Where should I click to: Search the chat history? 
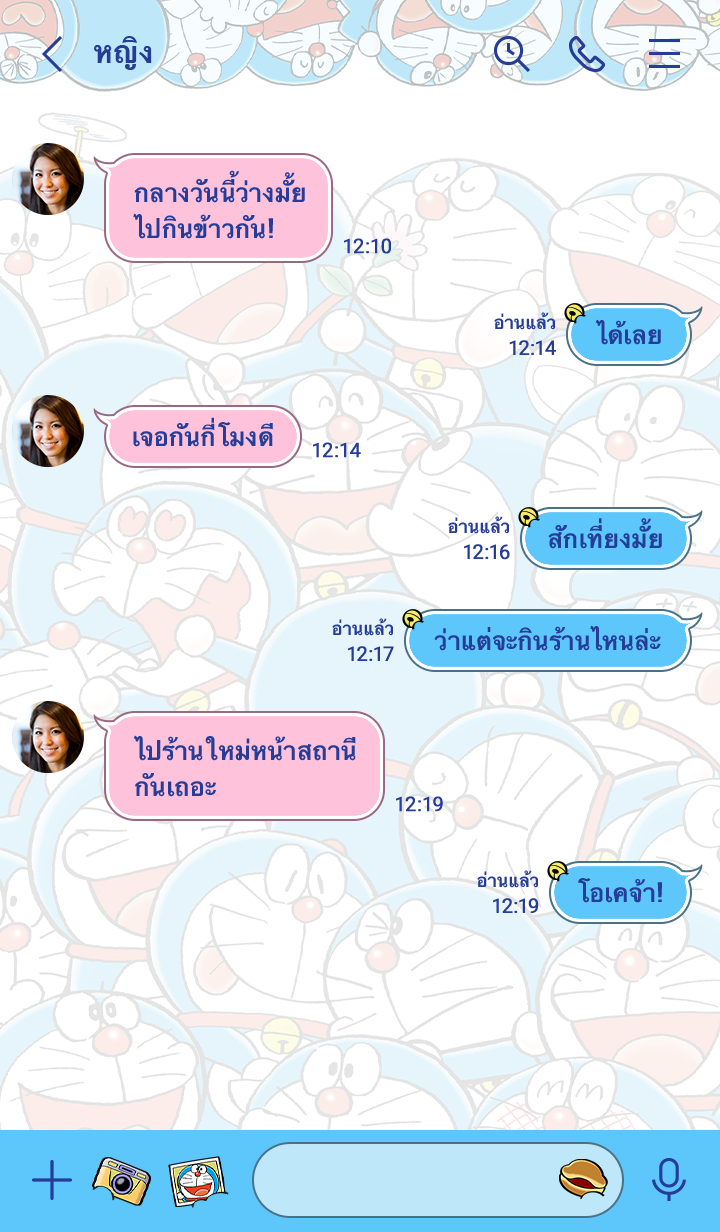click(511, 54)
